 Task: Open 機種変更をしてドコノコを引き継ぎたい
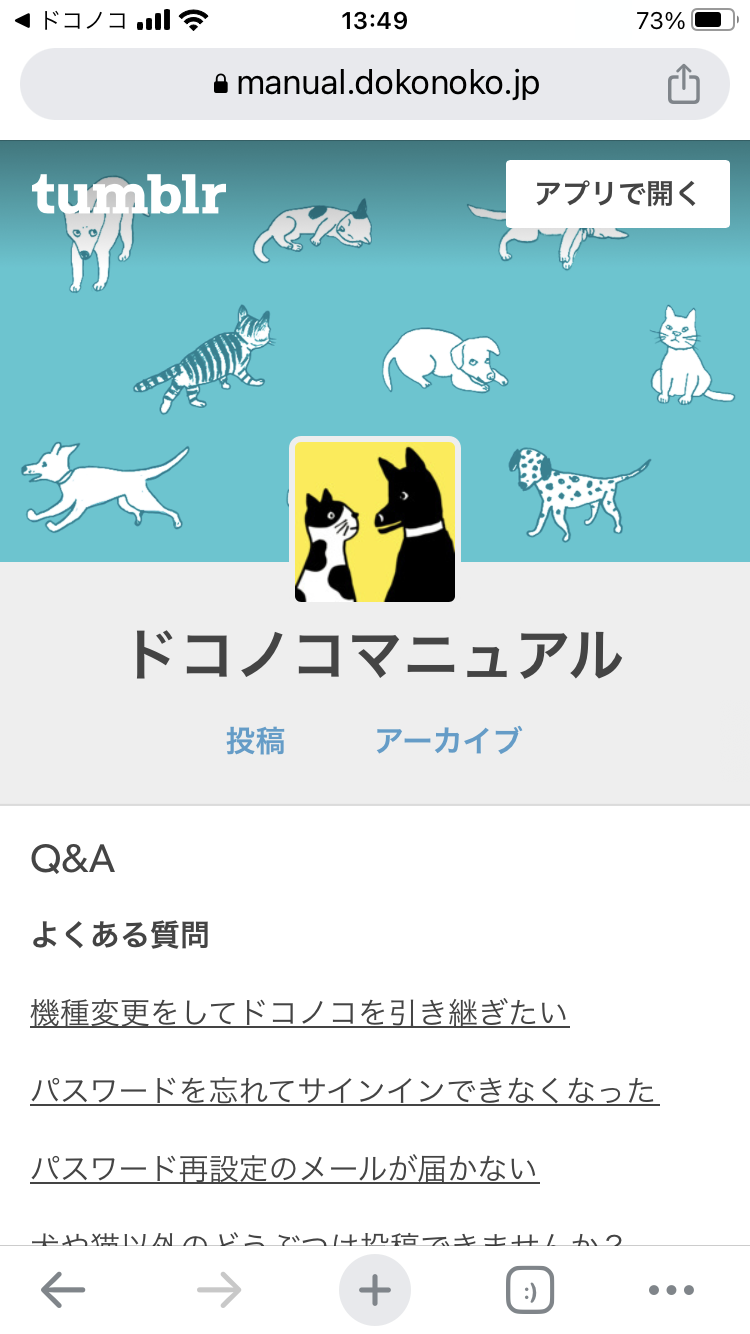(300, 1013)
